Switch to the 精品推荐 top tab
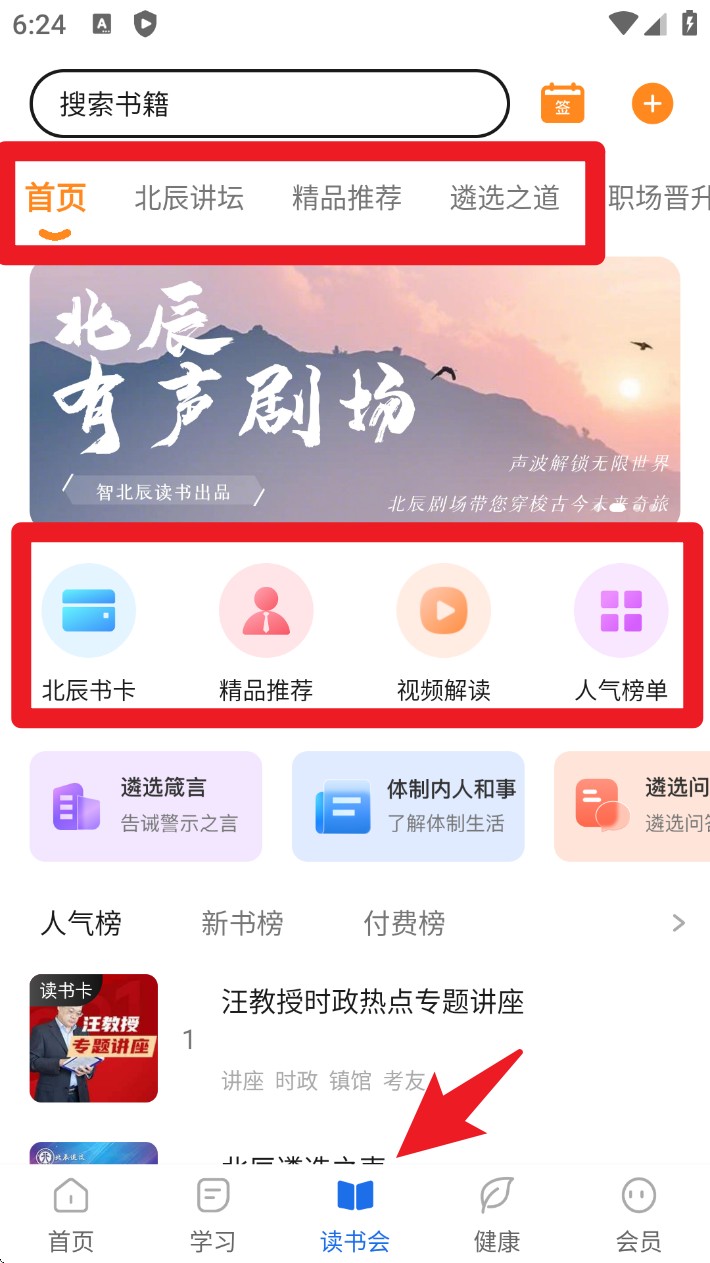The width and height of the screenshot is (710, 1263). coord(346,198)
